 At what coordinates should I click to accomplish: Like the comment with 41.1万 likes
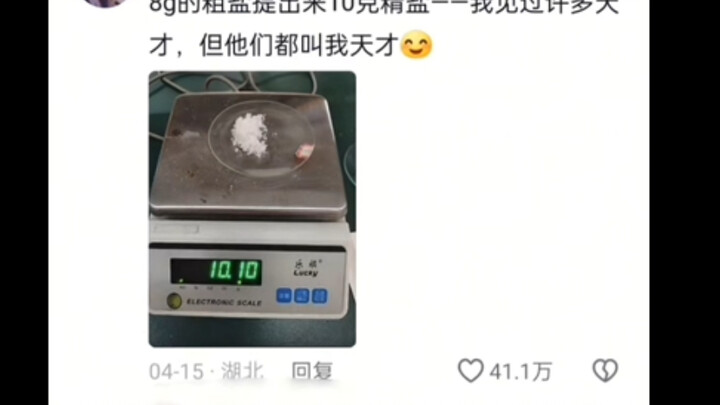[x=471, y=371]
